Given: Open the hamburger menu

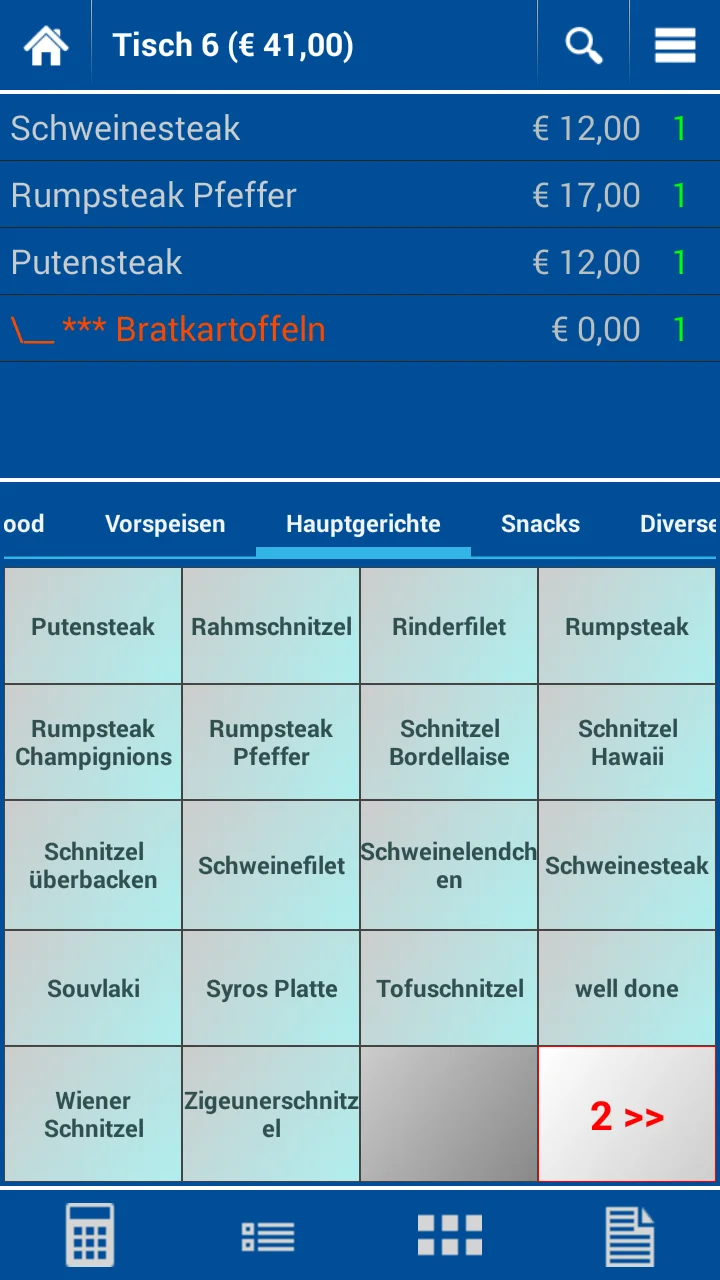Looking at the screenshot, I should coord(675,44).
